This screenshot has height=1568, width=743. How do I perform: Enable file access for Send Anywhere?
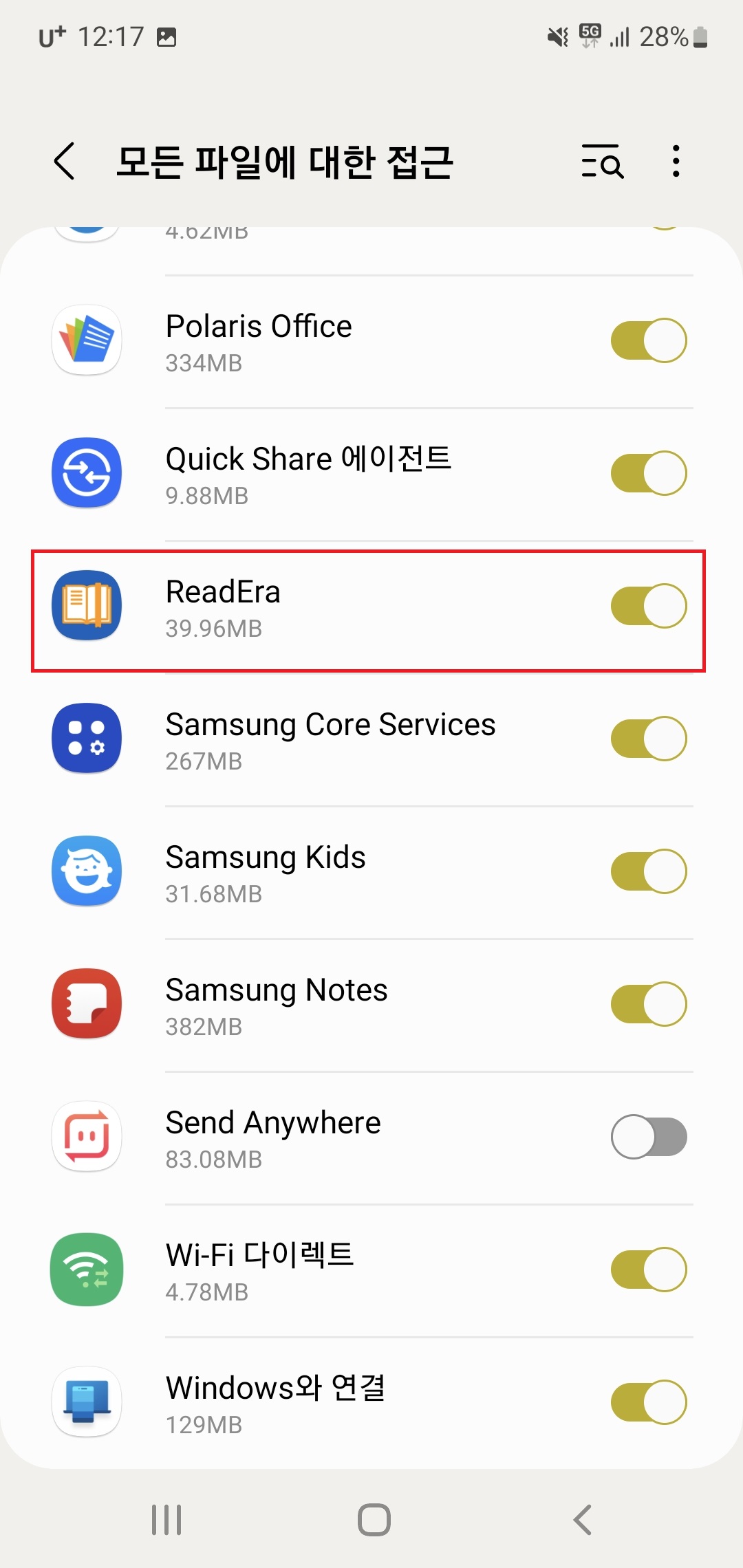click(x=649, y=1137)
